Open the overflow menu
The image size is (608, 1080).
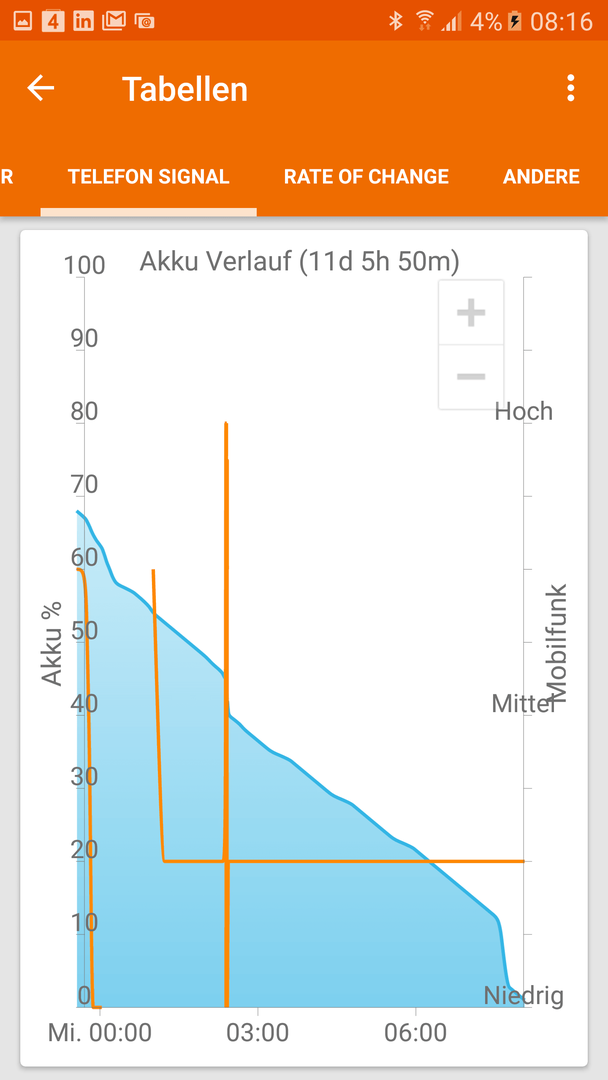570,88
